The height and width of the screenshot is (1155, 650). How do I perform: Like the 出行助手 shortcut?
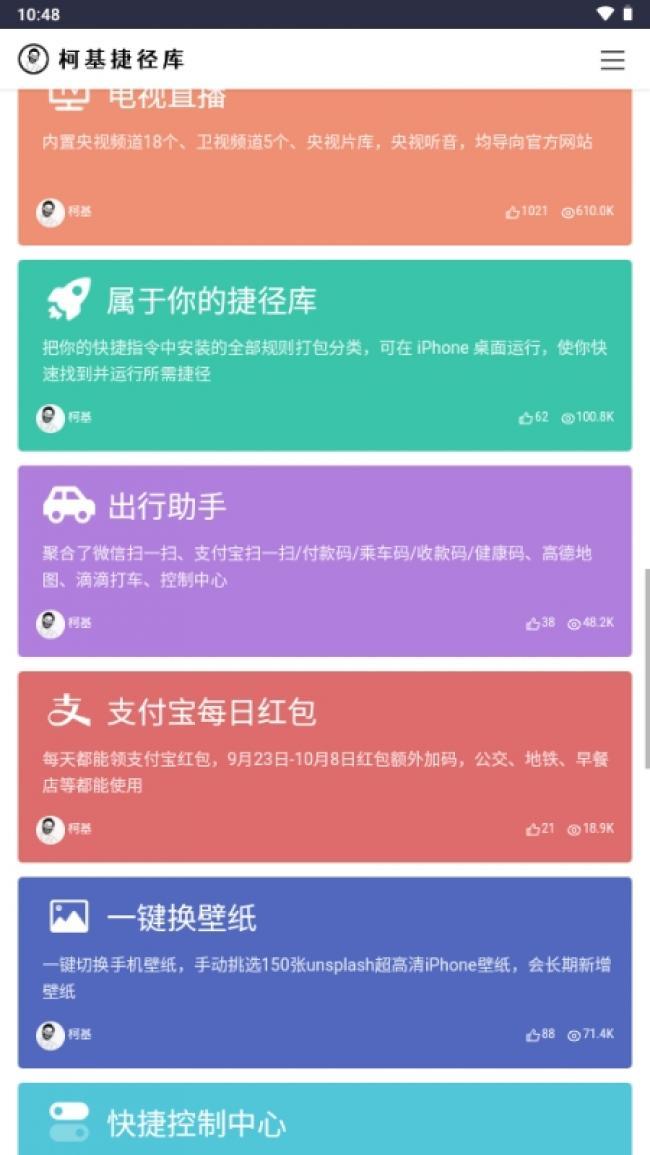tap(533, 624)
